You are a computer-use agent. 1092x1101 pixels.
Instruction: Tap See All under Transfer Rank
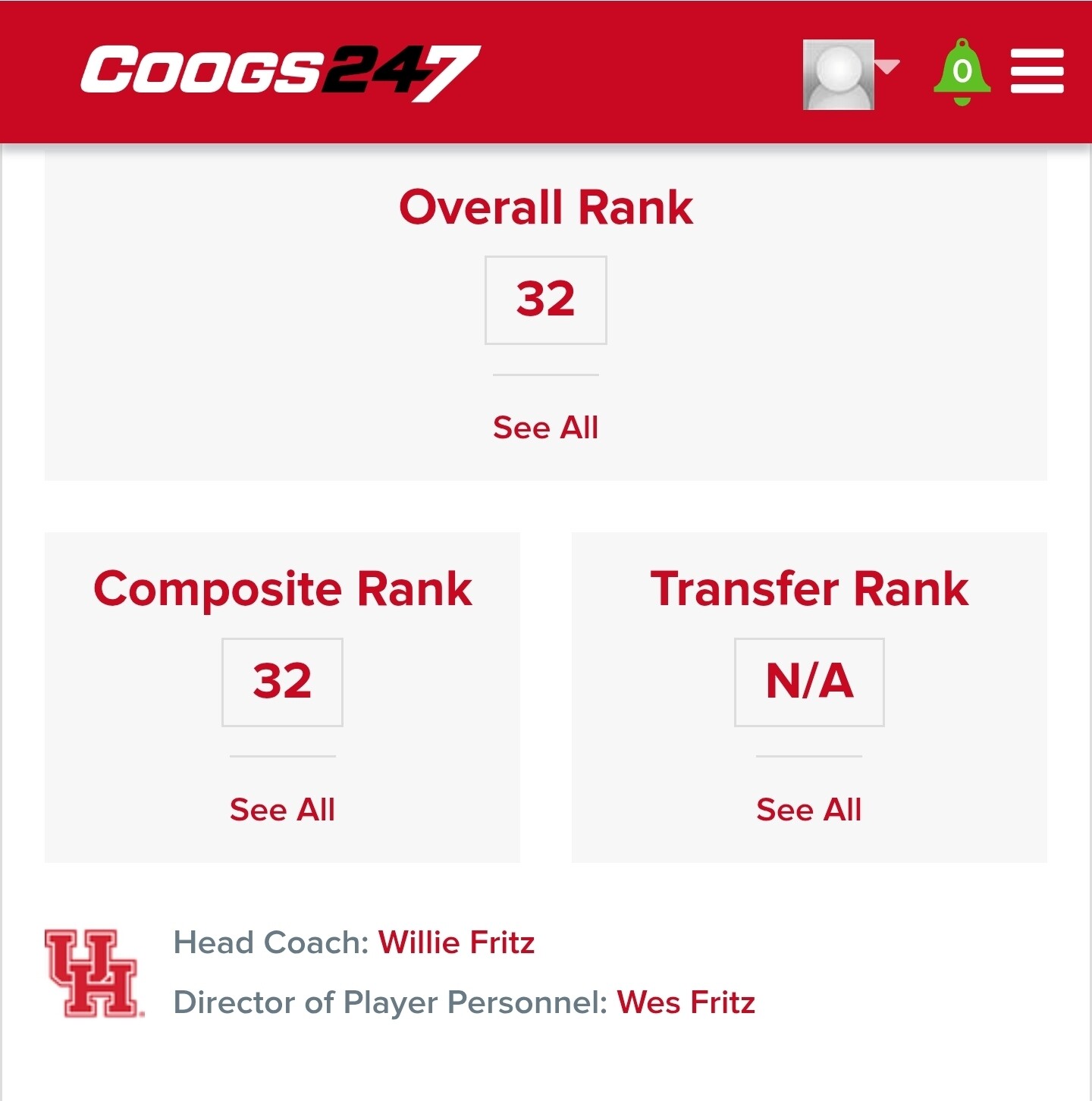tap(808, 810)
